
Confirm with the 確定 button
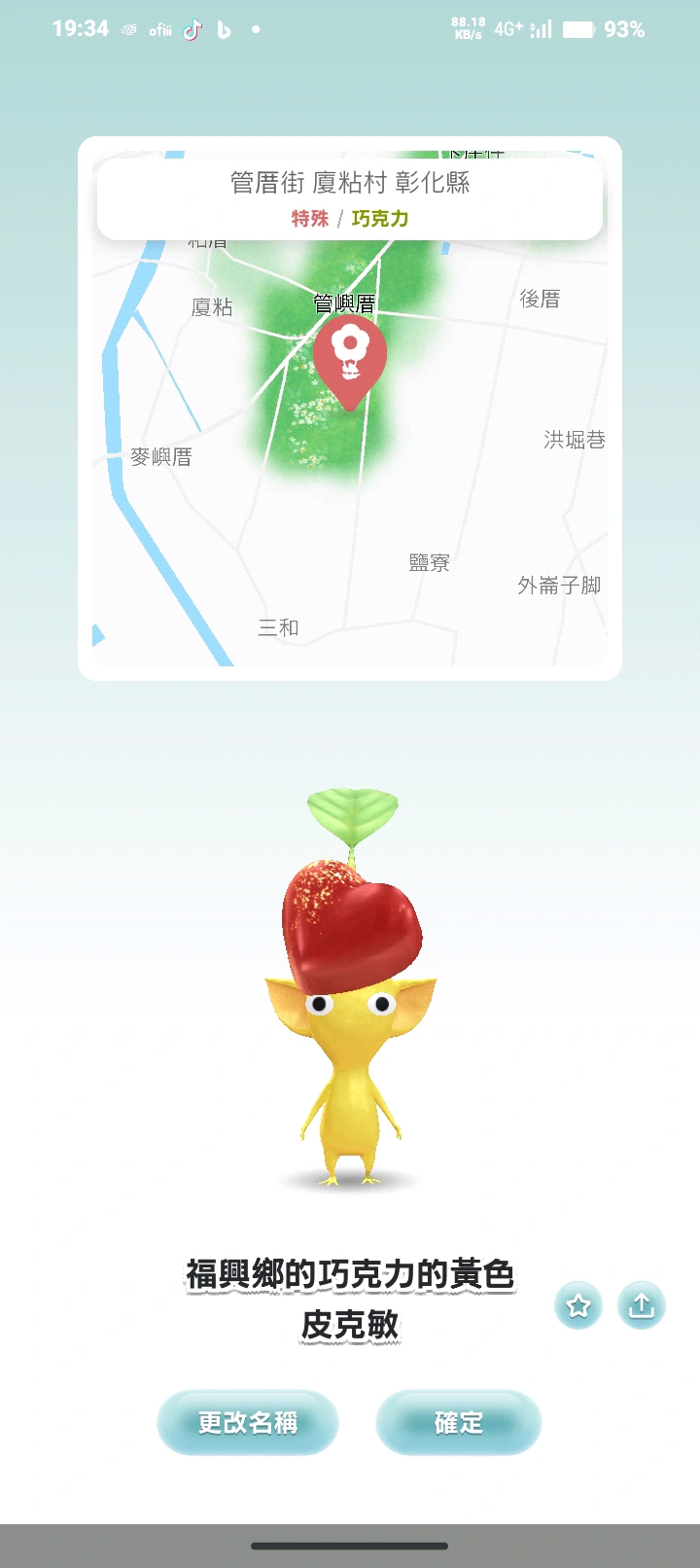[458, 1422]
